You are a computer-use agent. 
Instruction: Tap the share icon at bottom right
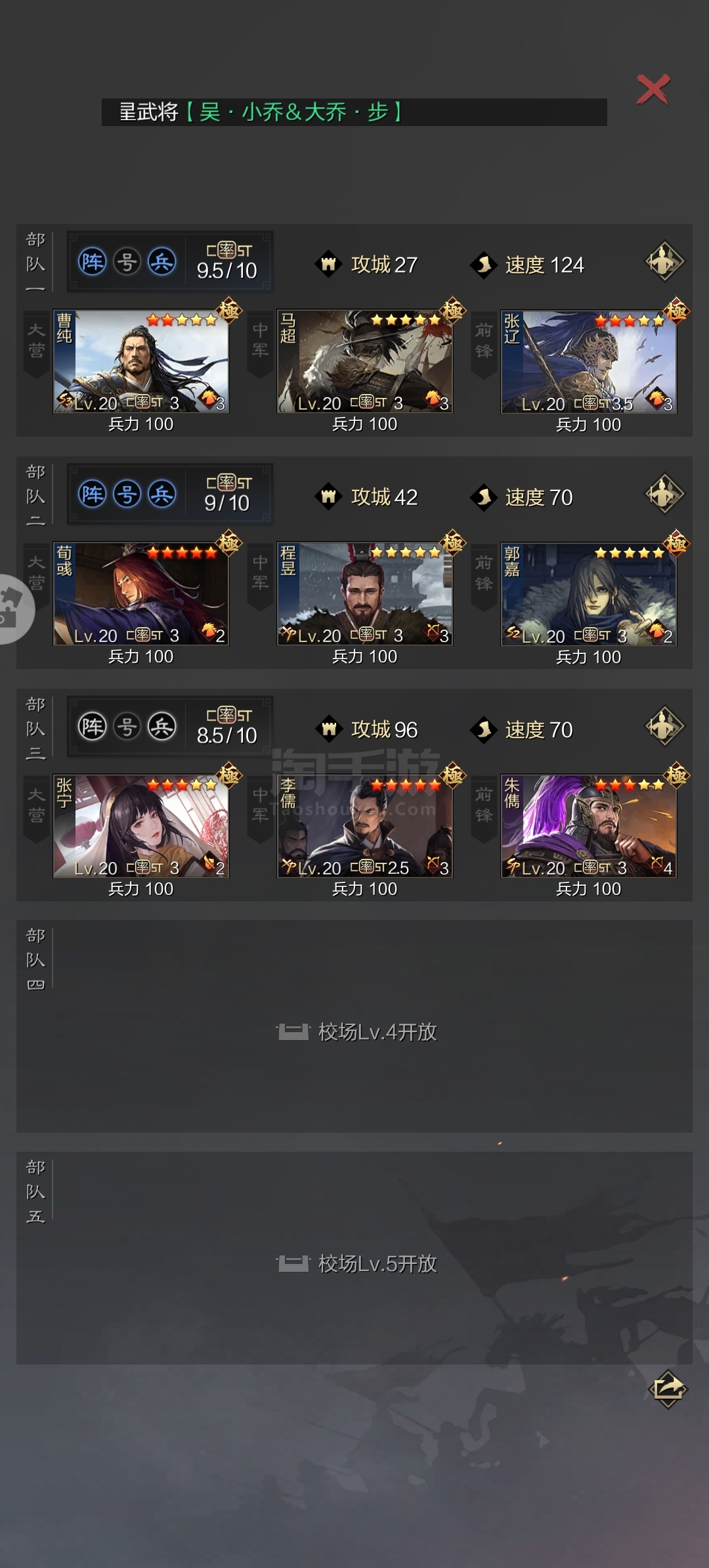tap(668, 1388)
